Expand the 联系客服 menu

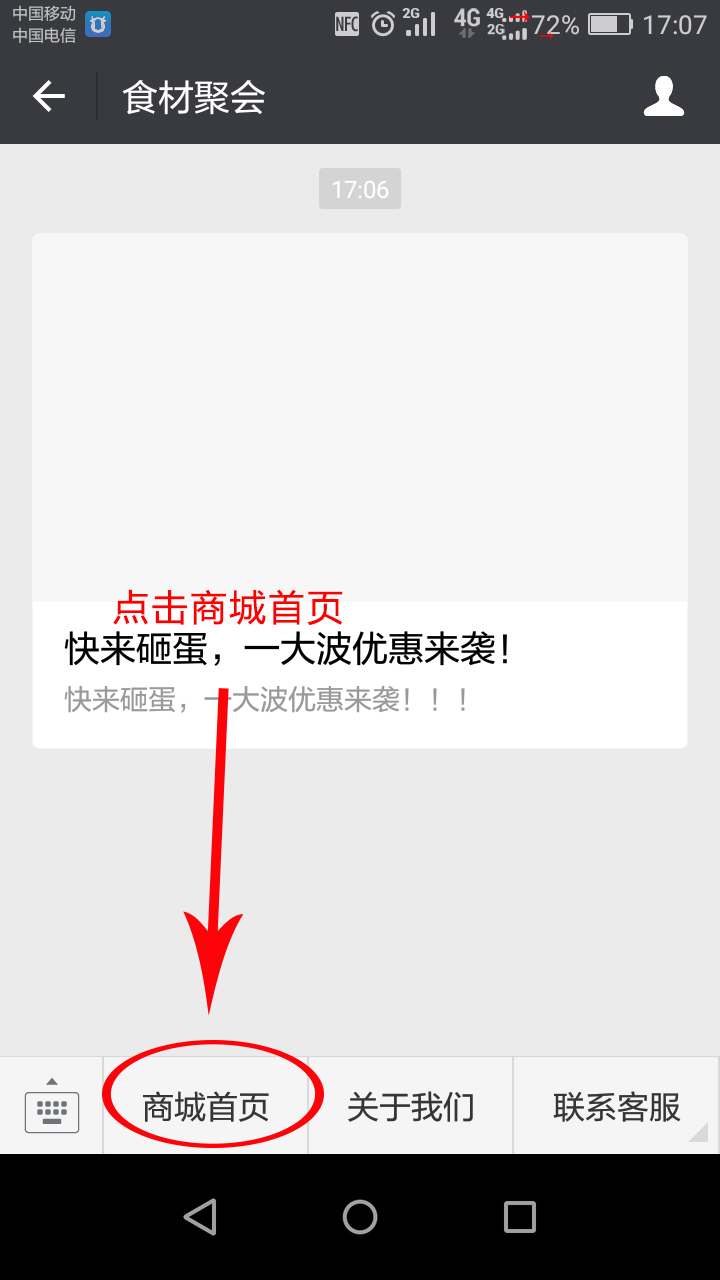point(616,1107)
